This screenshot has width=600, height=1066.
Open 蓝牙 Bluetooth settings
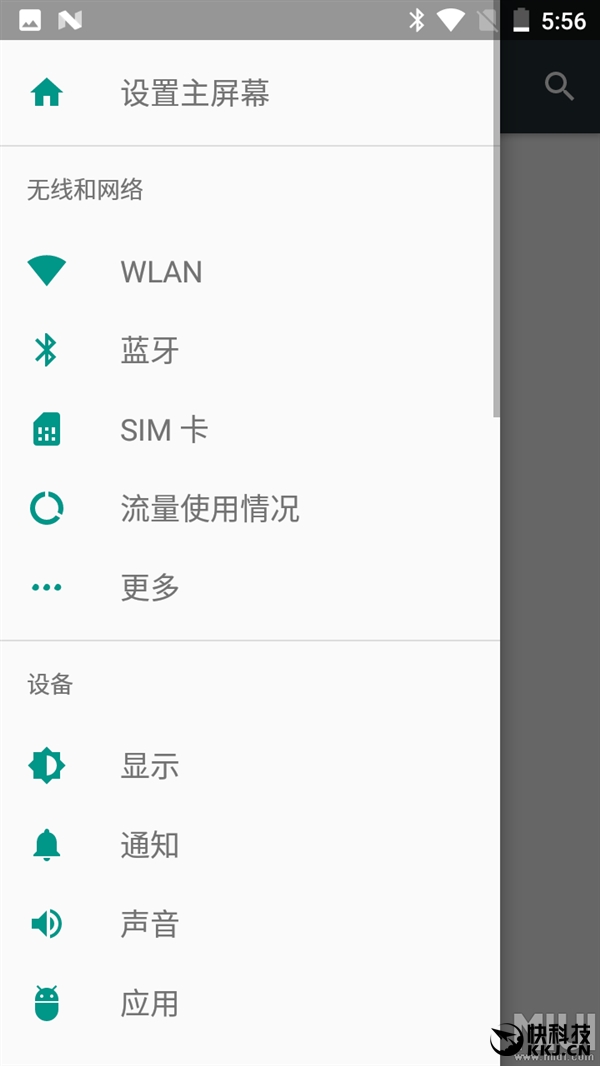(x=150, y=351)
